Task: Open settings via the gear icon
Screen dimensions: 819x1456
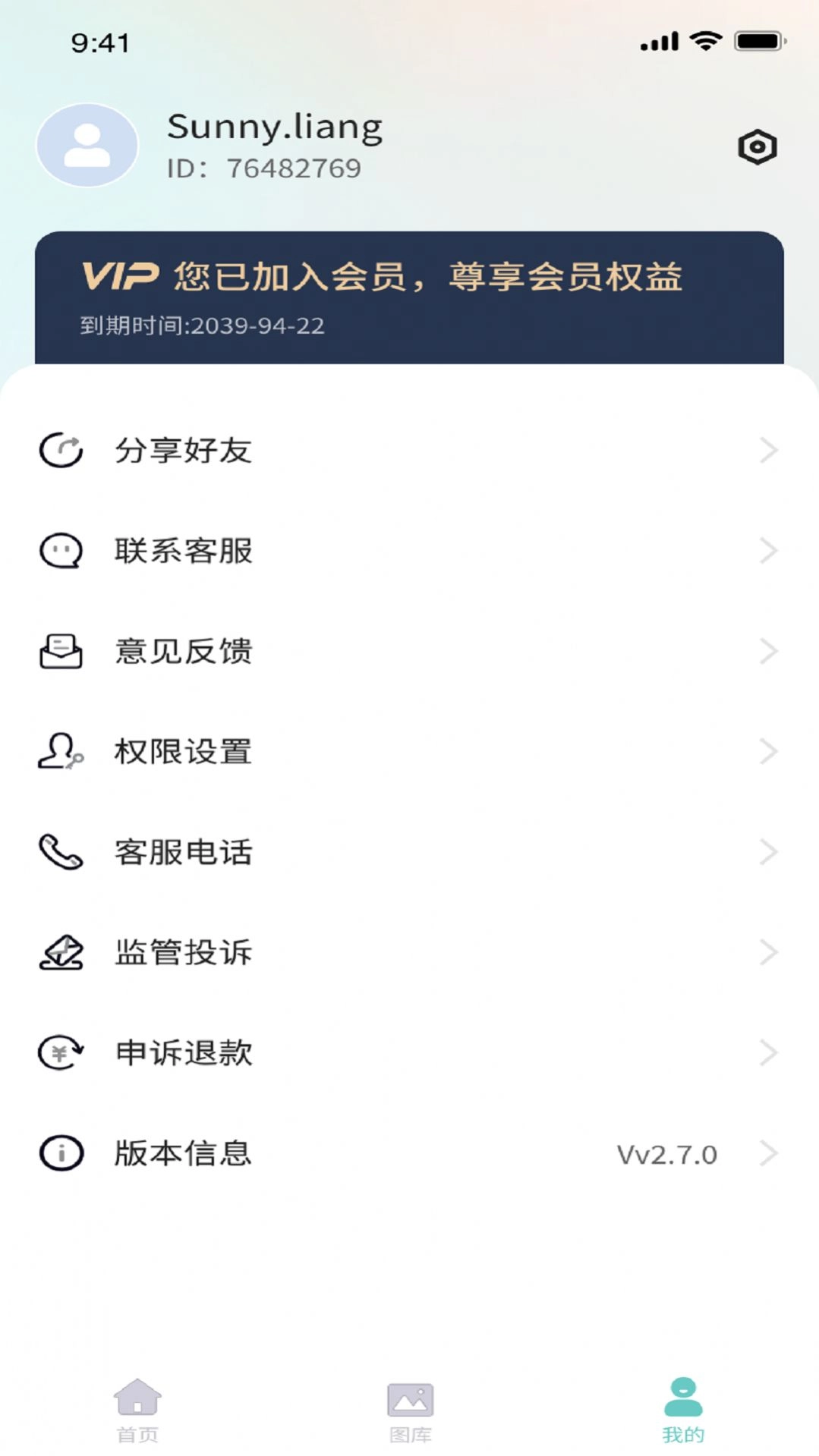Action: click(757, 146)
